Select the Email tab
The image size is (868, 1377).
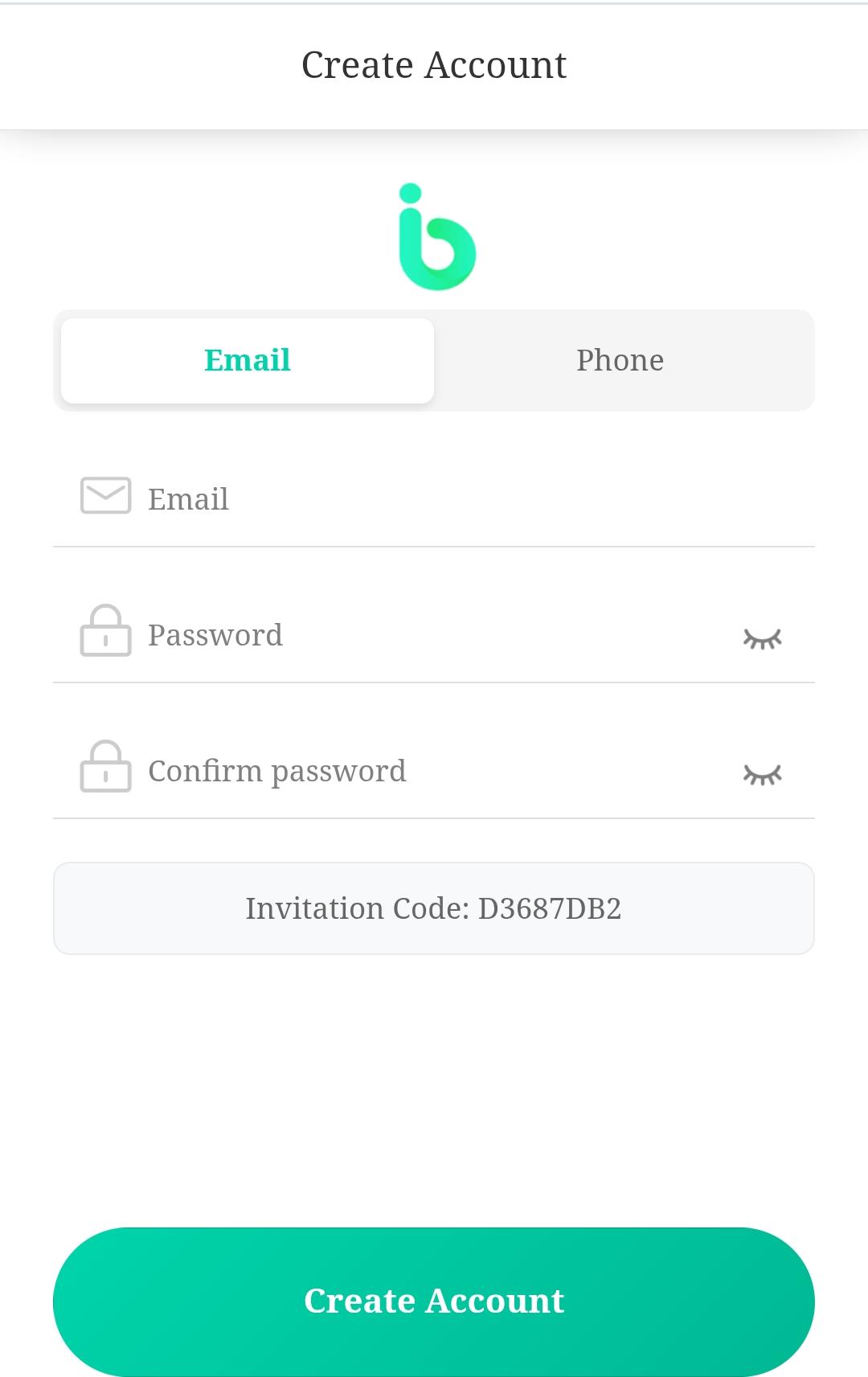click(x=247, y=360)
